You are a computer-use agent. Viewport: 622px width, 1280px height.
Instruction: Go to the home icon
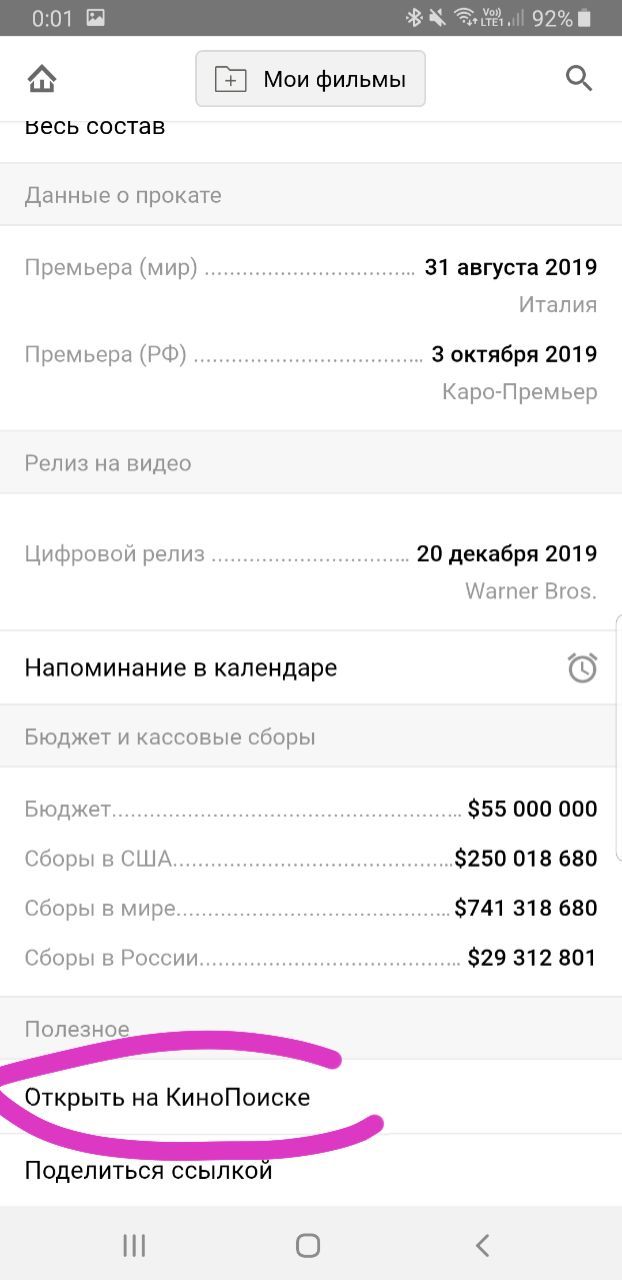42,79
